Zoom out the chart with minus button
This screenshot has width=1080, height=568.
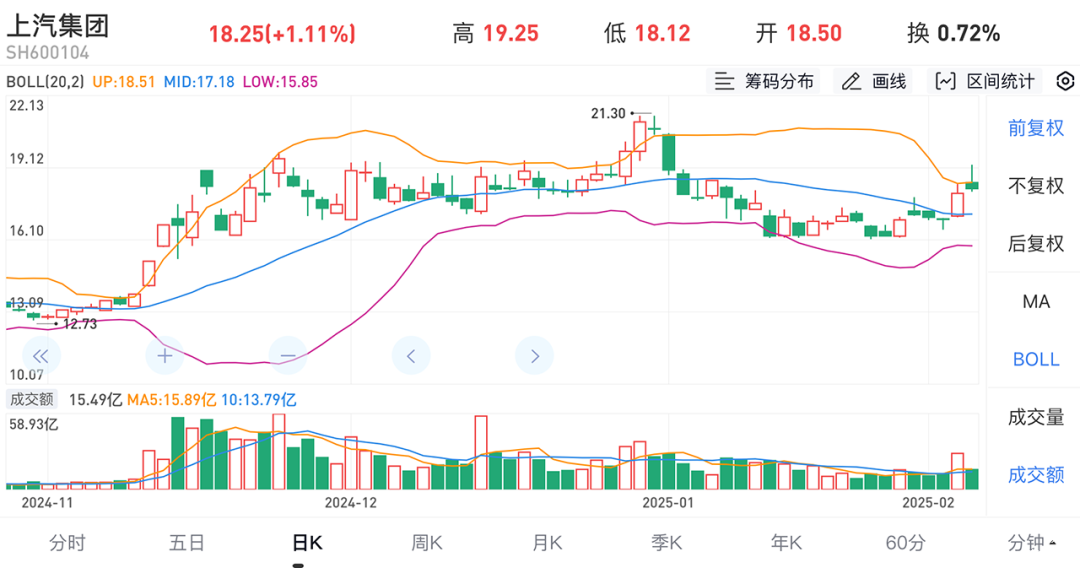[x=288, y=355]
